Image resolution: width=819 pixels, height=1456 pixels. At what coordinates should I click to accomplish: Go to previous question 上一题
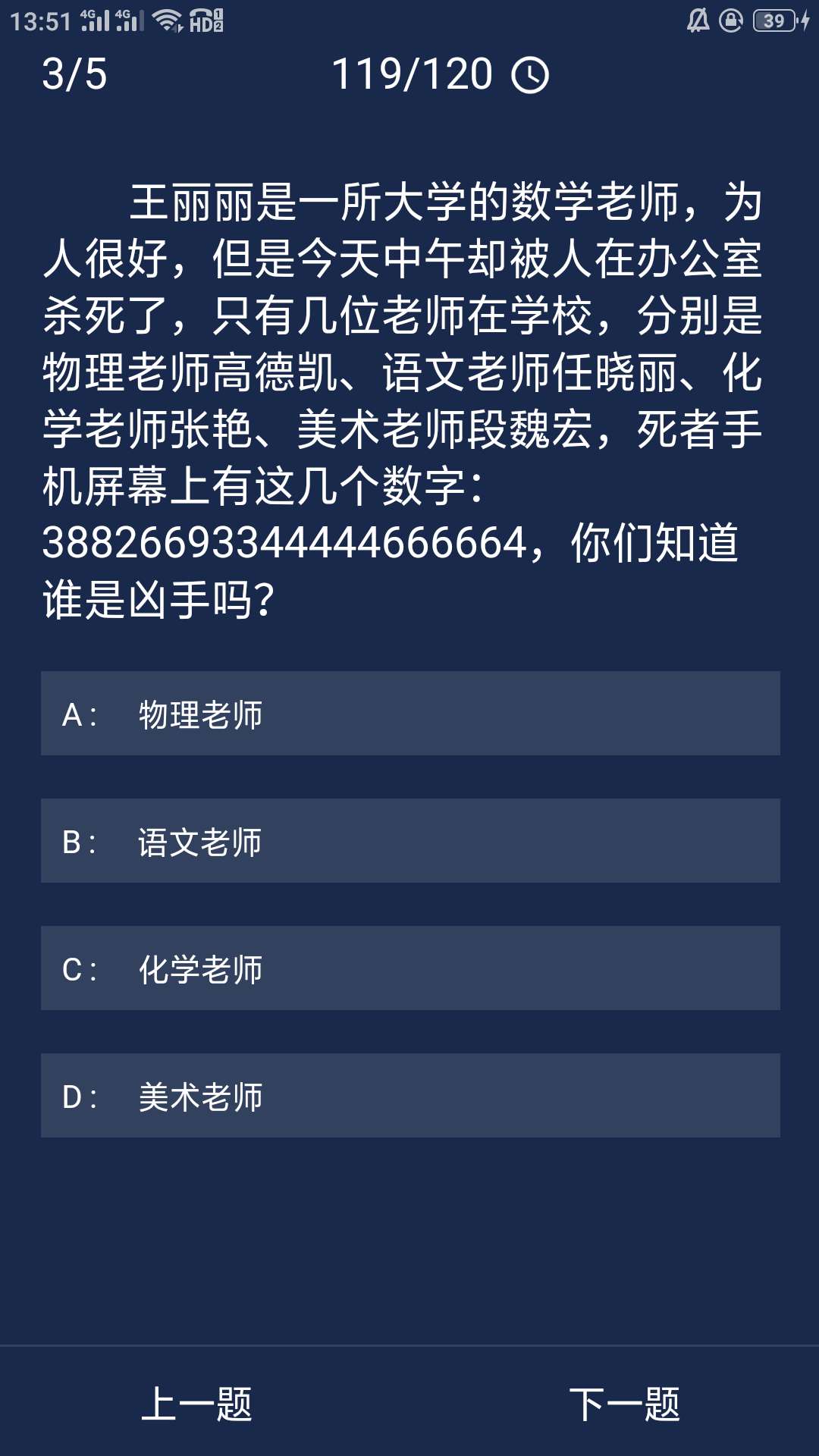pos(196,1404)
